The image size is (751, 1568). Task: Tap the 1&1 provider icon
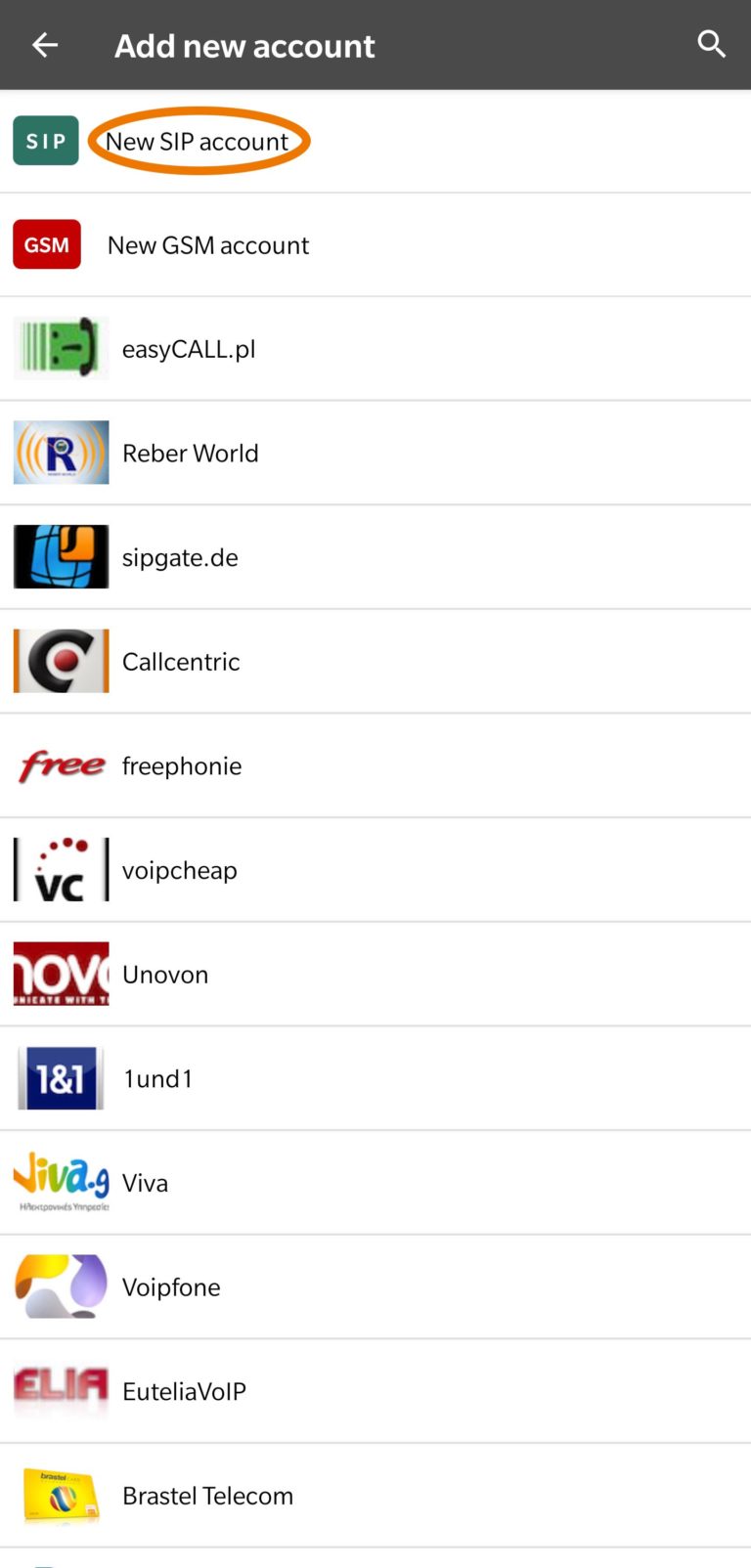(x=61, y=1077)
